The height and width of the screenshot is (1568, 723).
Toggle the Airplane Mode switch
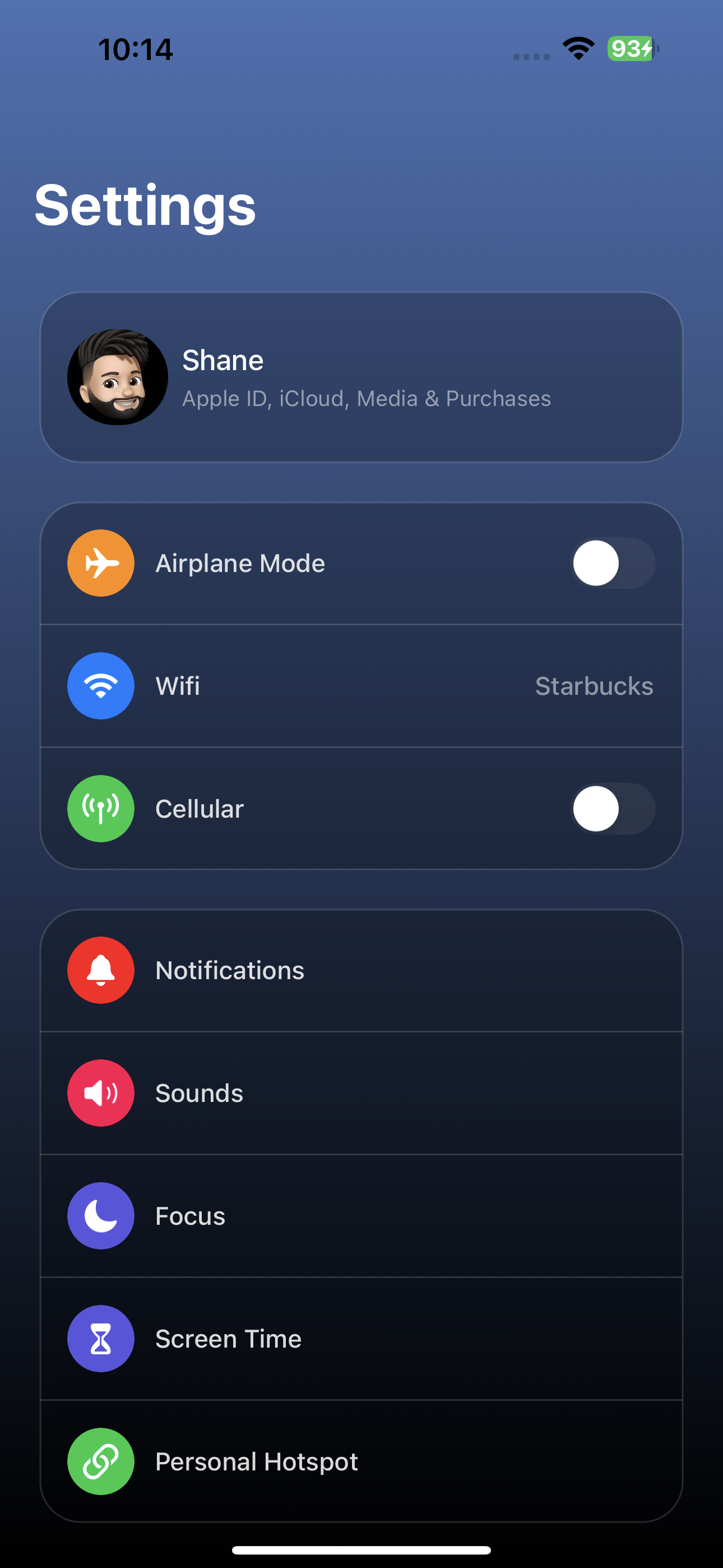coord(612,563)
